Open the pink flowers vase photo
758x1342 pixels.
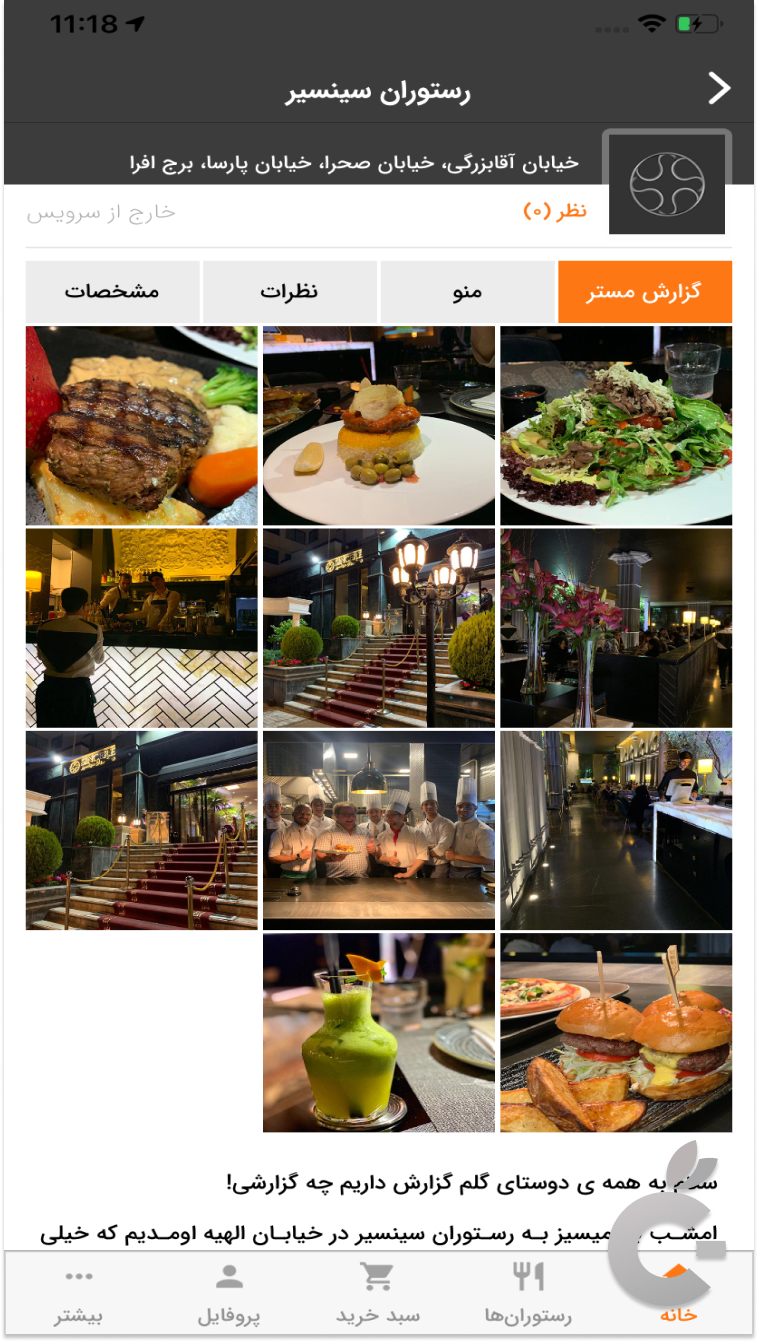tap(616, 628)
